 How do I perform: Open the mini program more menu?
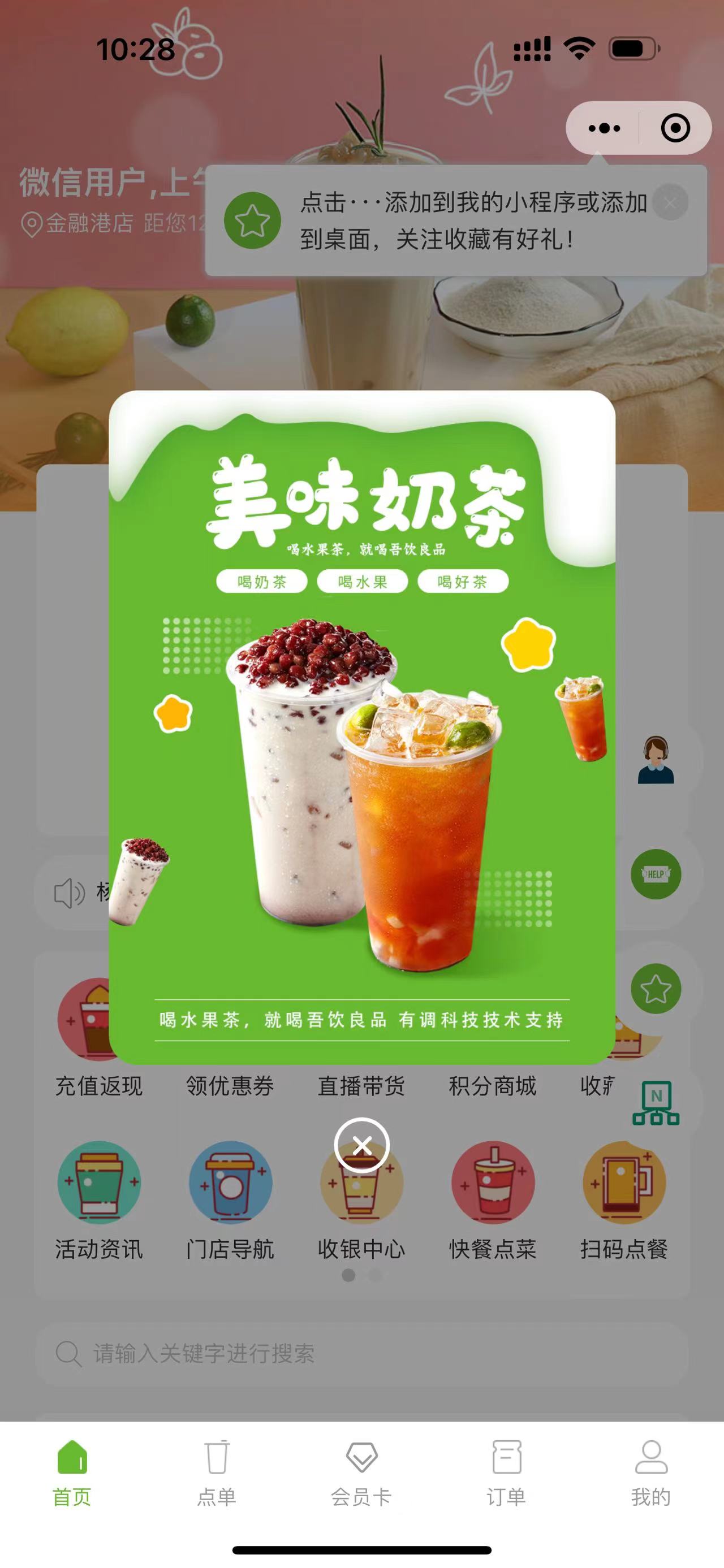[604, 128]
